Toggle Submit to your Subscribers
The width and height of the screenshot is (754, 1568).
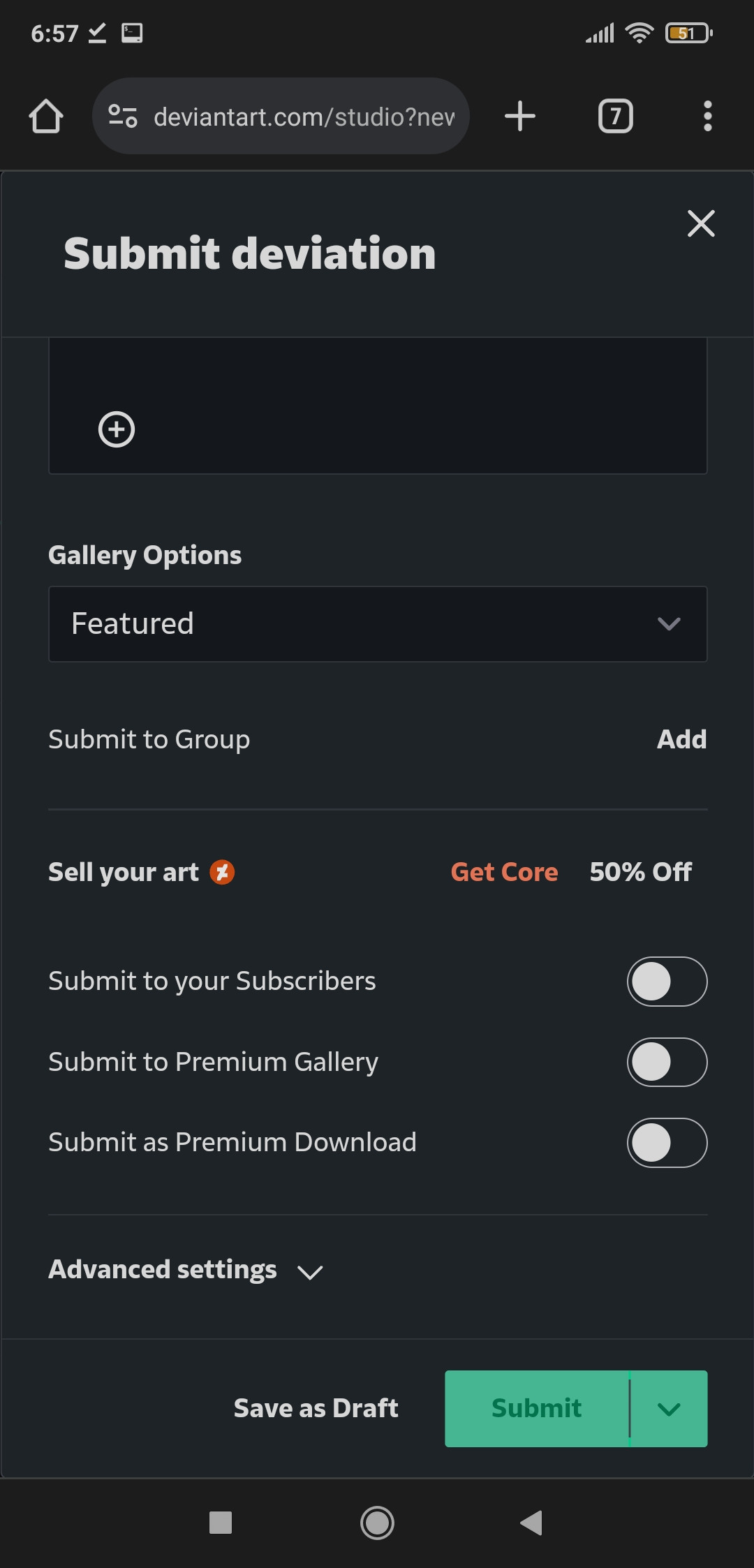(667, 982)
